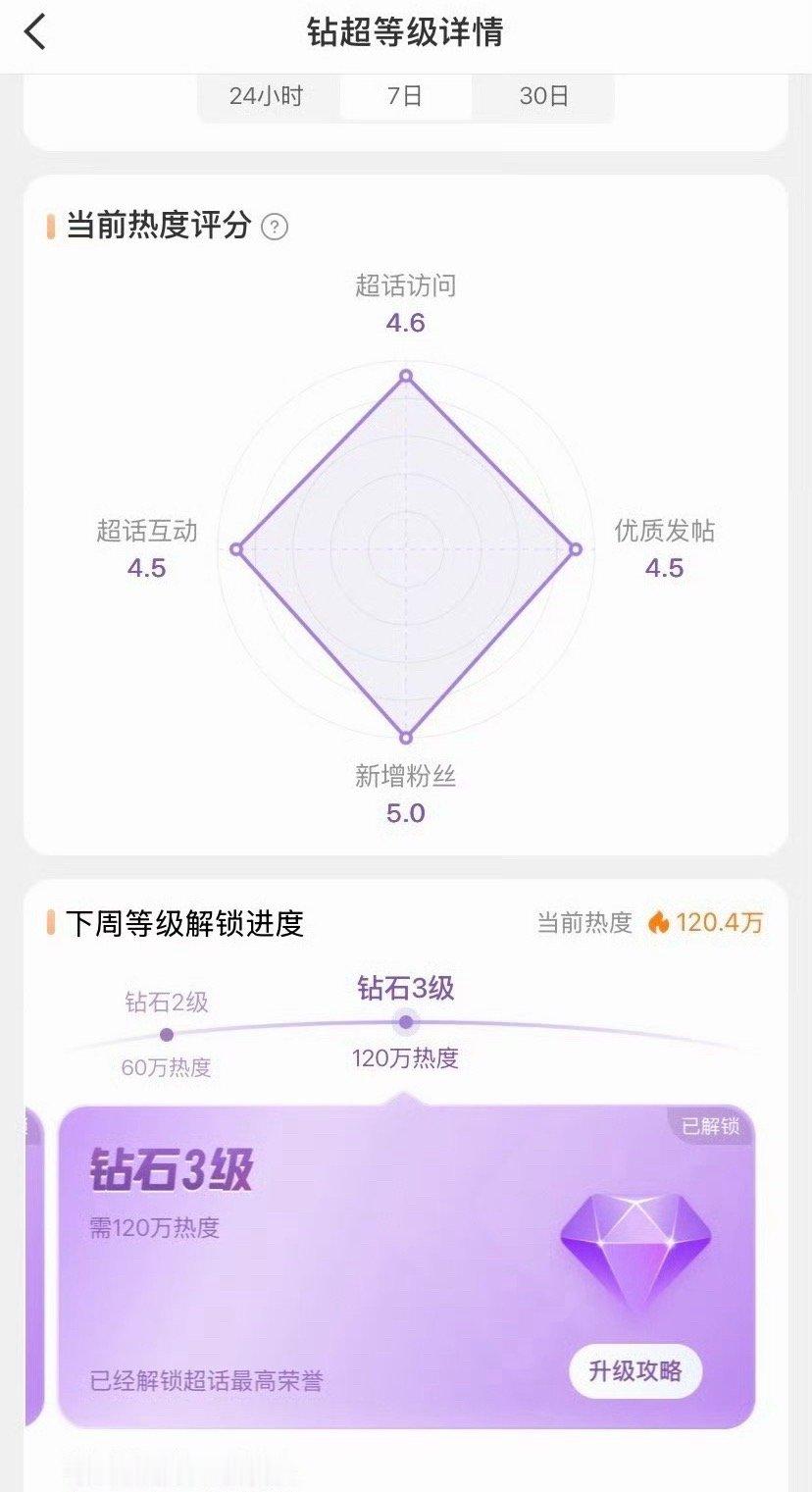Image resolution: width=812 pixels, height=1492 pixels.
Task: Tap the 钻石3级 label above the timeline
Action: [405, 991]
